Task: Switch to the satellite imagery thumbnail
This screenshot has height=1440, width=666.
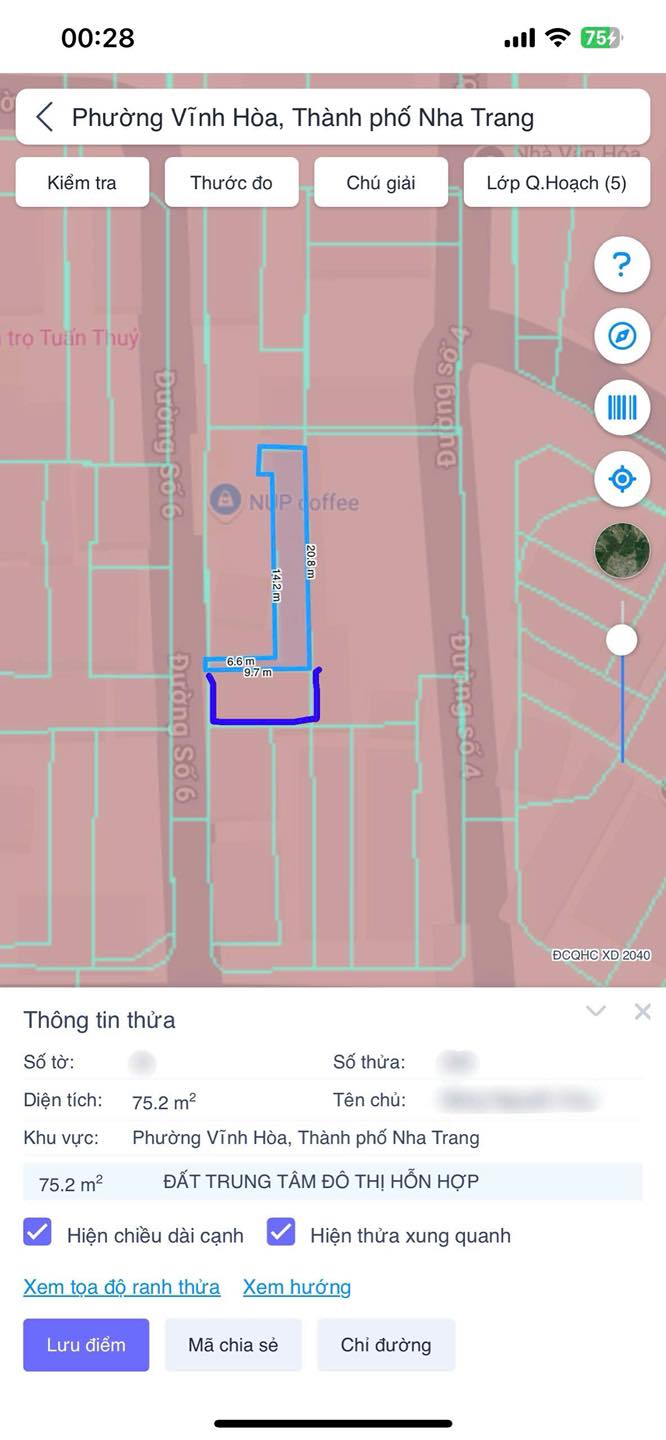Action: (622, 550)
